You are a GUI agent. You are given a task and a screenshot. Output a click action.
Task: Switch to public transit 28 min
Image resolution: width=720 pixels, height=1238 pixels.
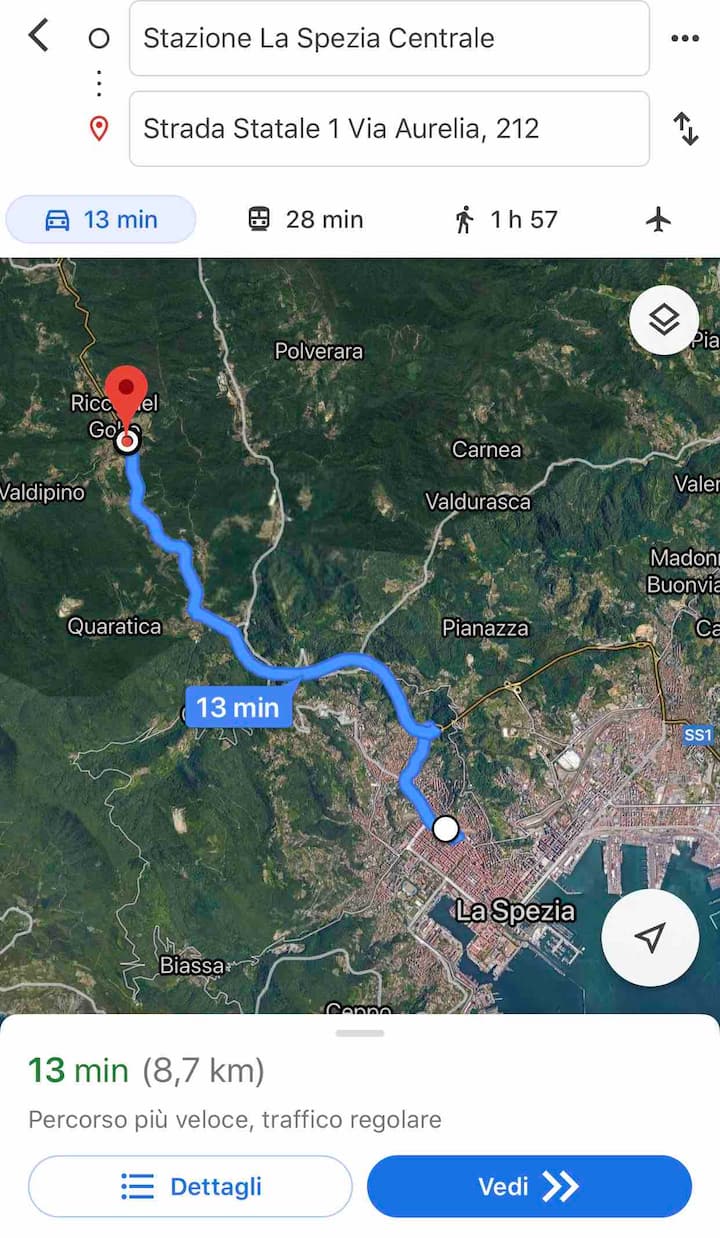(x=306, y=220)
